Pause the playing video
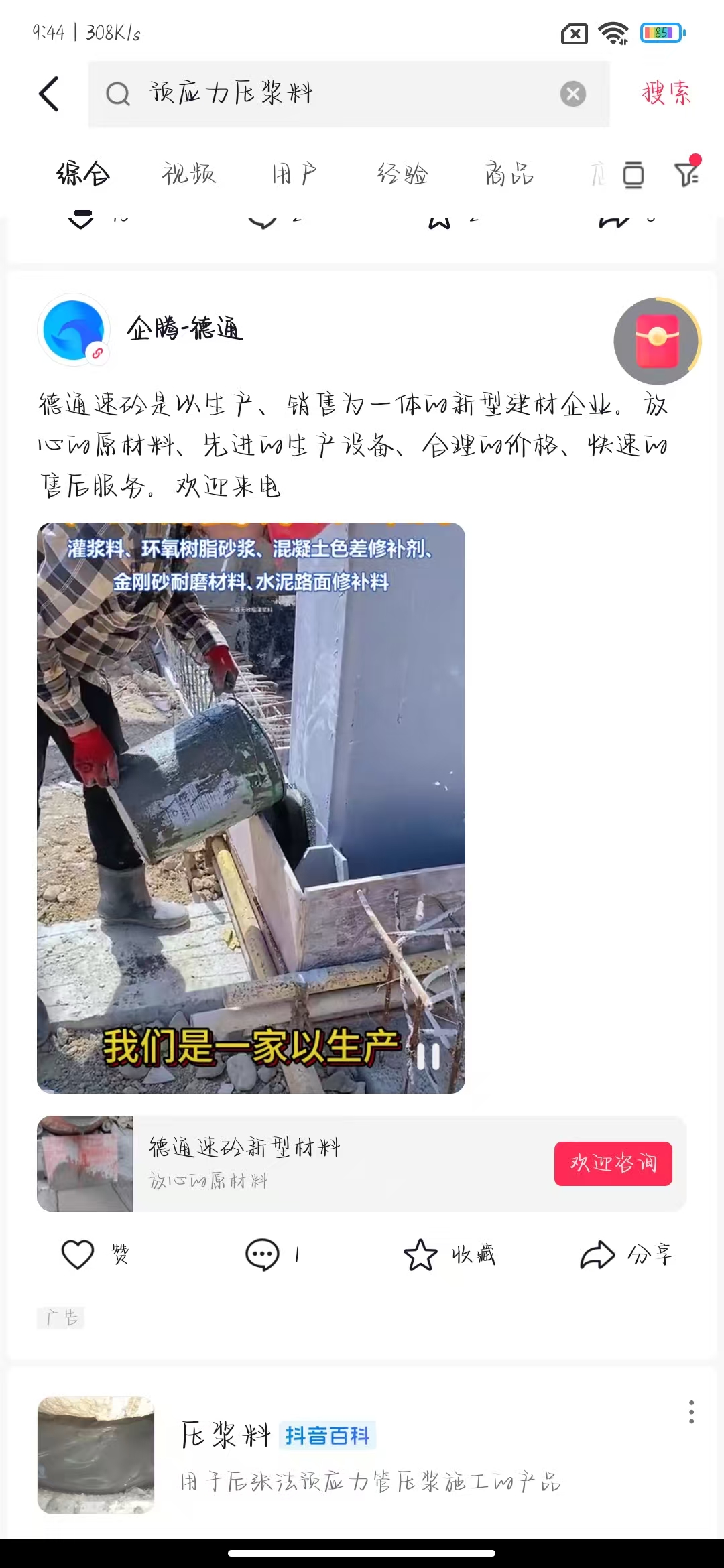The height and width of the screenshot is (1568, 724). [428, 1057]
